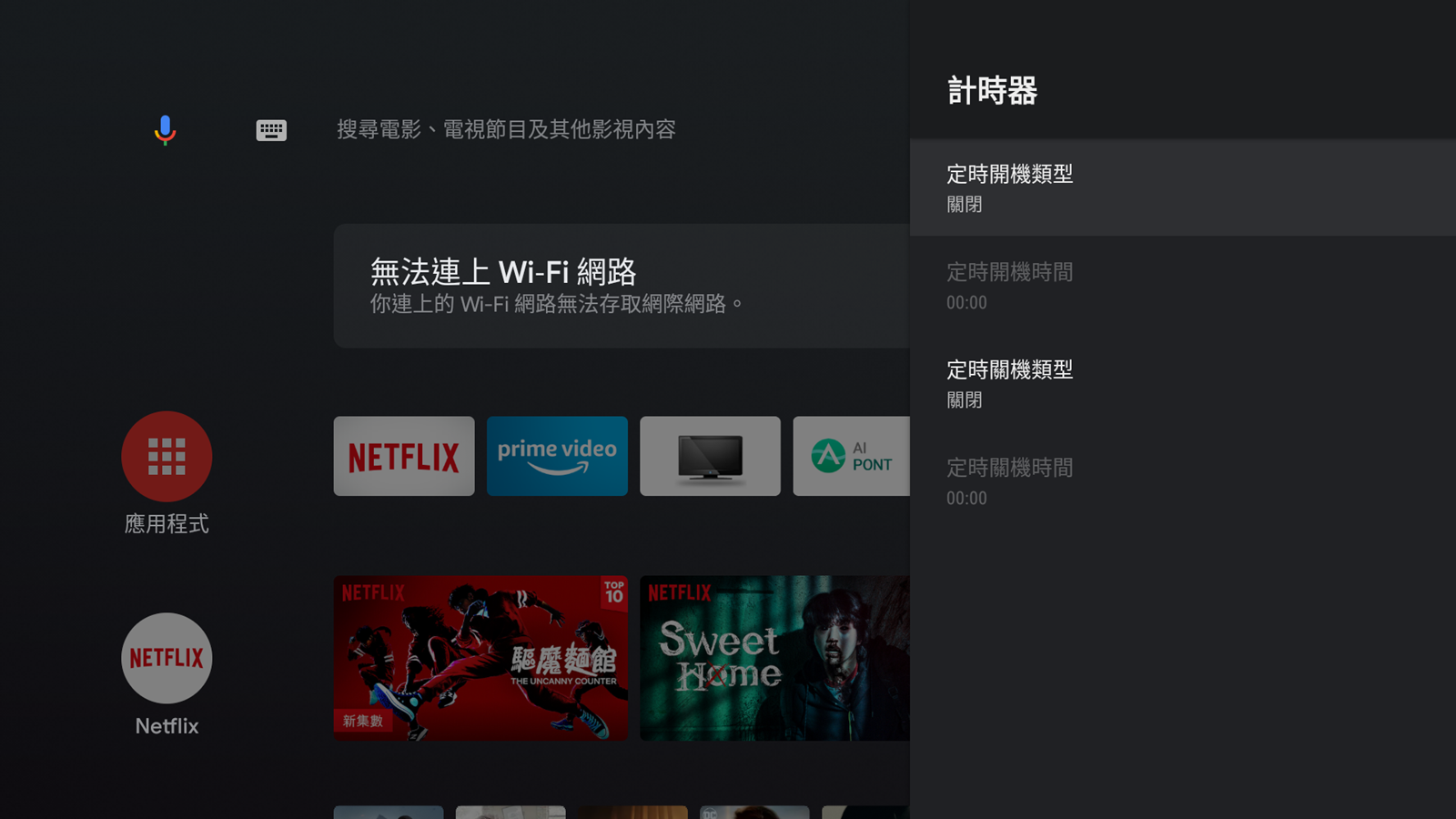1456x819 pixels.
Task: Select the 定時關機類型 option
Action: pos(1181,384)
